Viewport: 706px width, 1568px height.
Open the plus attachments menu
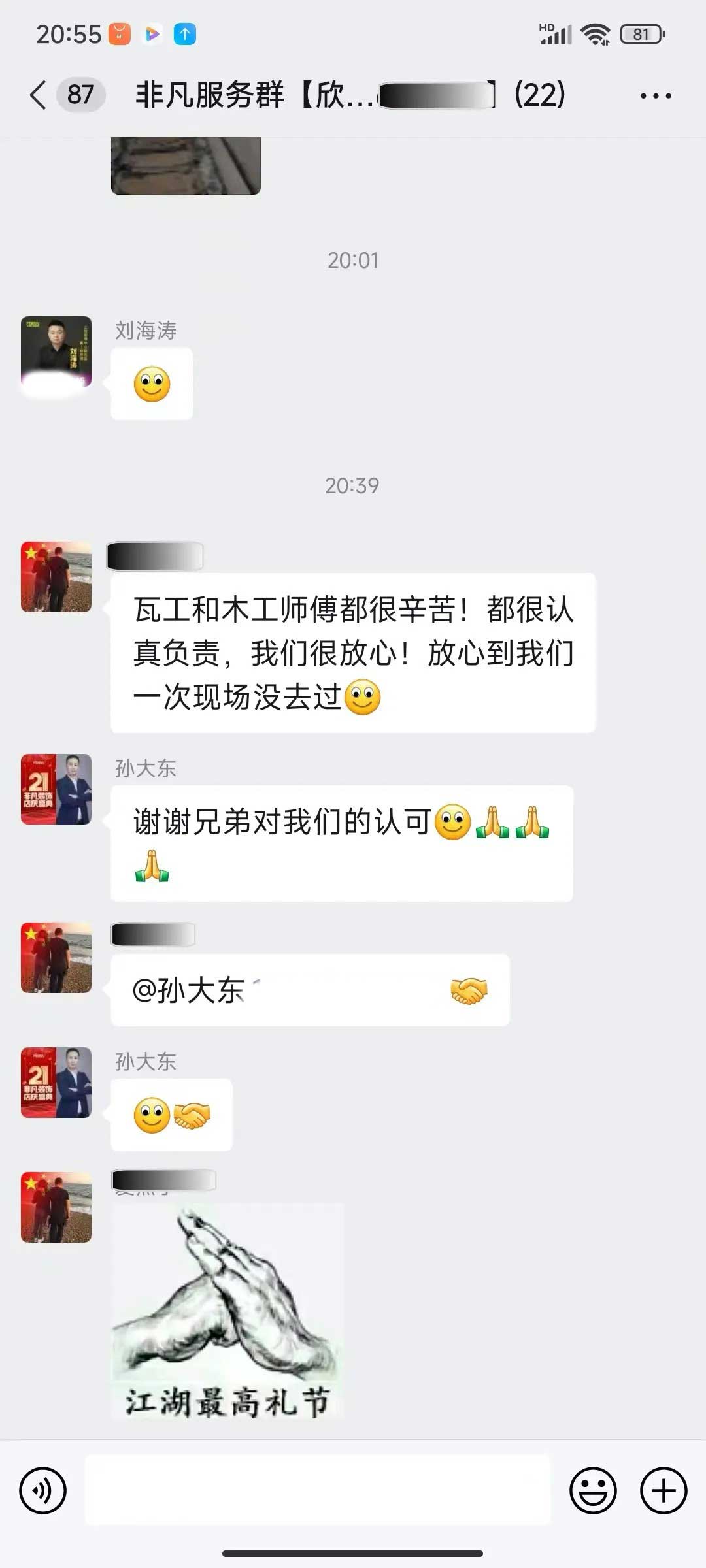pos(663,1491)
